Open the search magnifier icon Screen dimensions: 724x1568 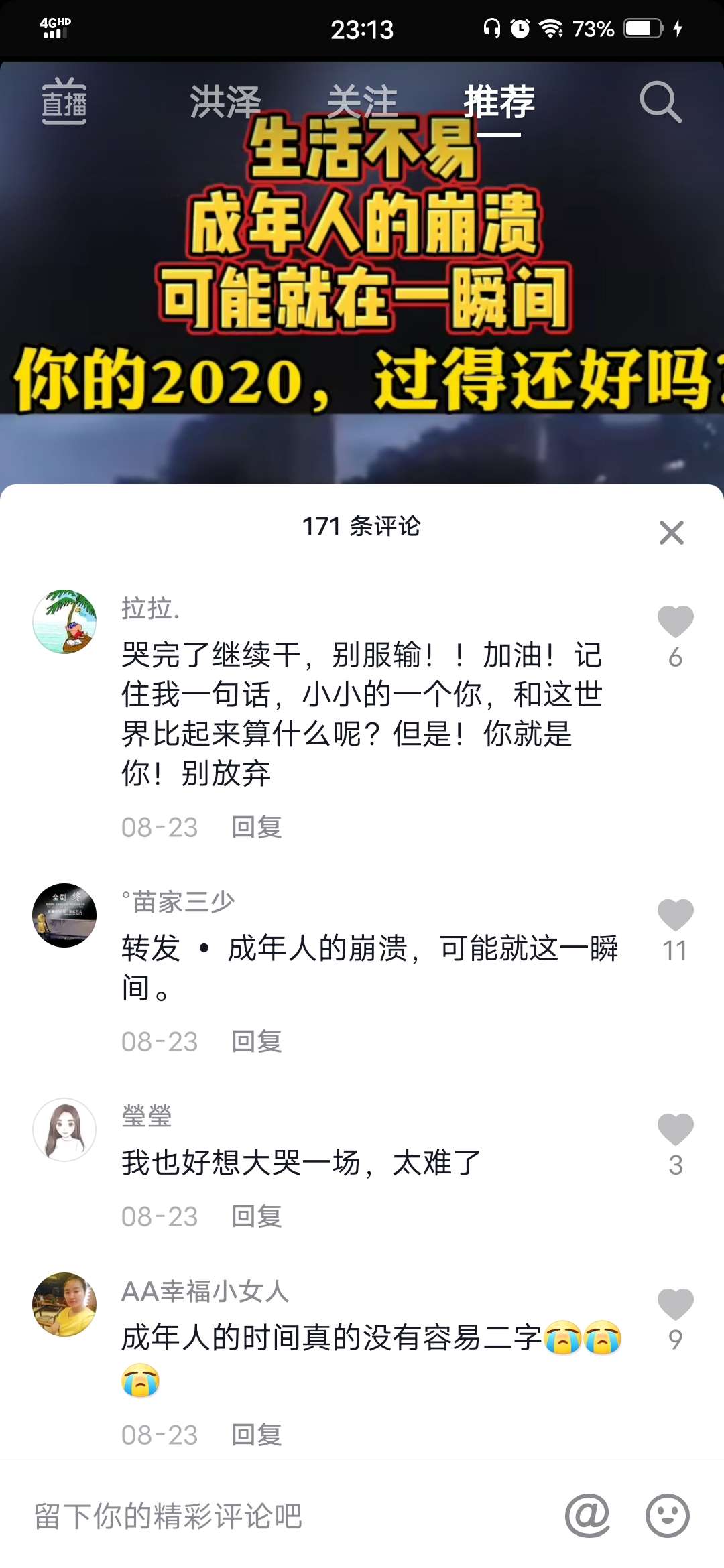[660, 102]
